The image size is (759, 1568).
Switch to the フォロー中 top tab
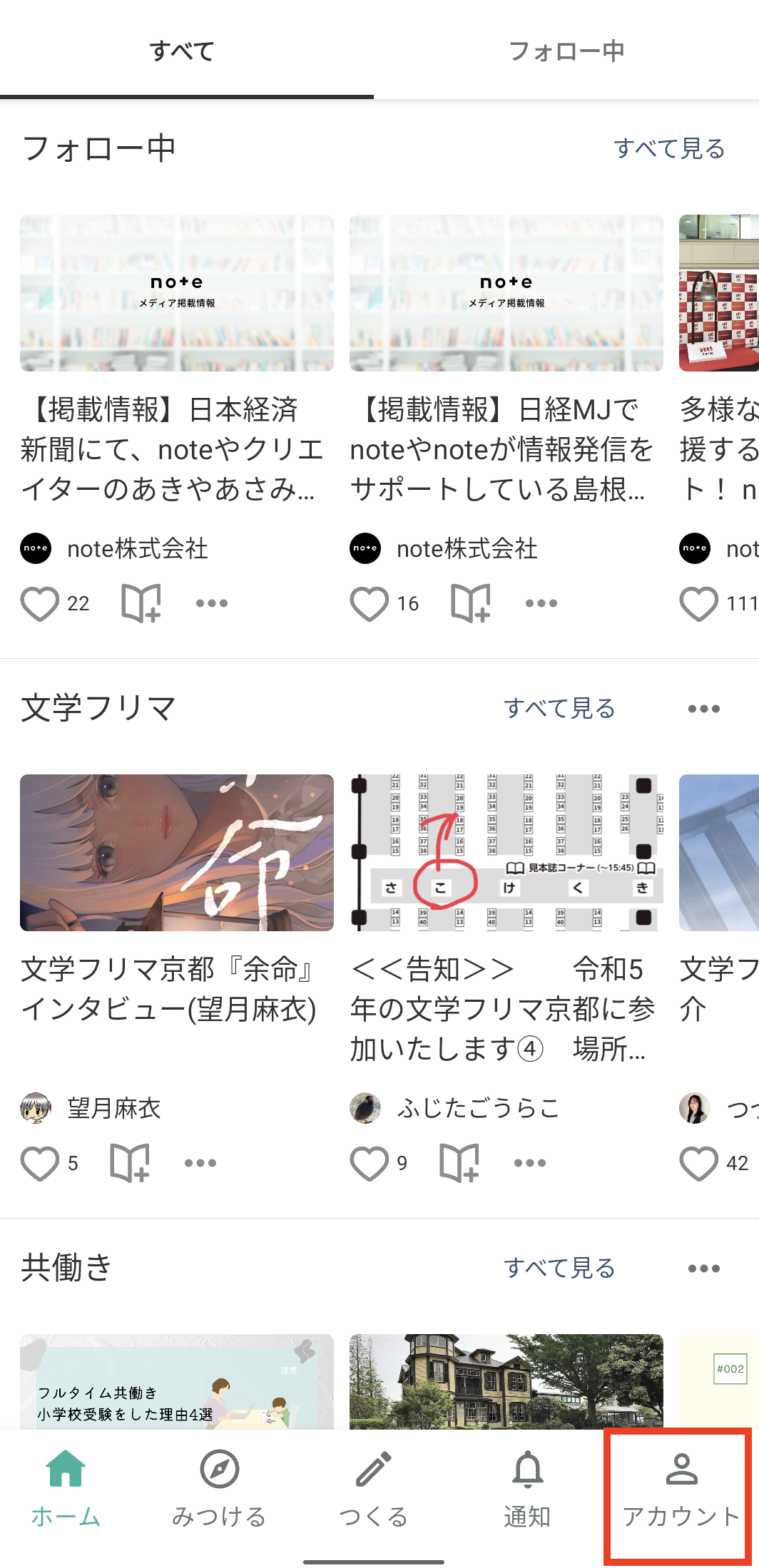coord(566,51)
